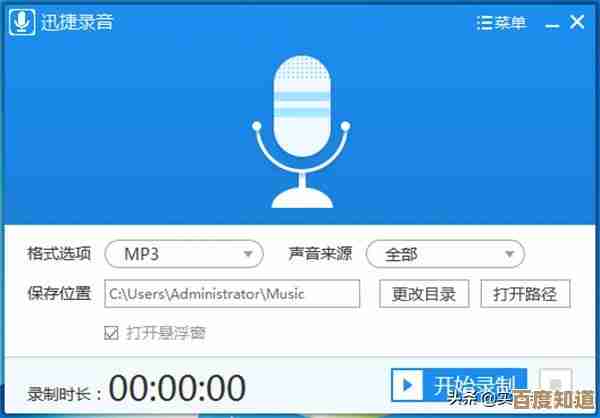Tap the 更改目录 button
Image resolution: width=600 pixels, height=418 pixels.
coord(424,294)
